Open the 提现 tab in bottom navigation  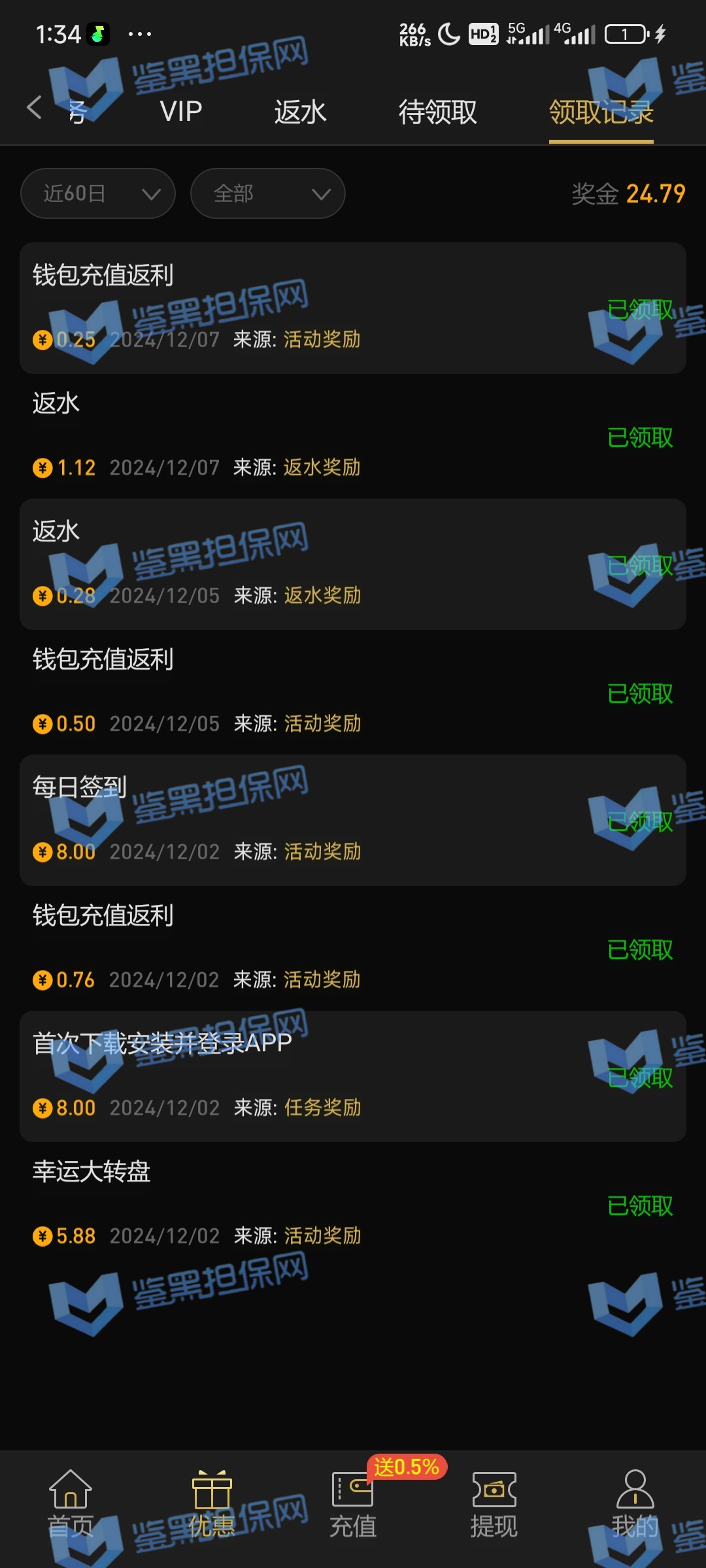tap(494, 1504)
